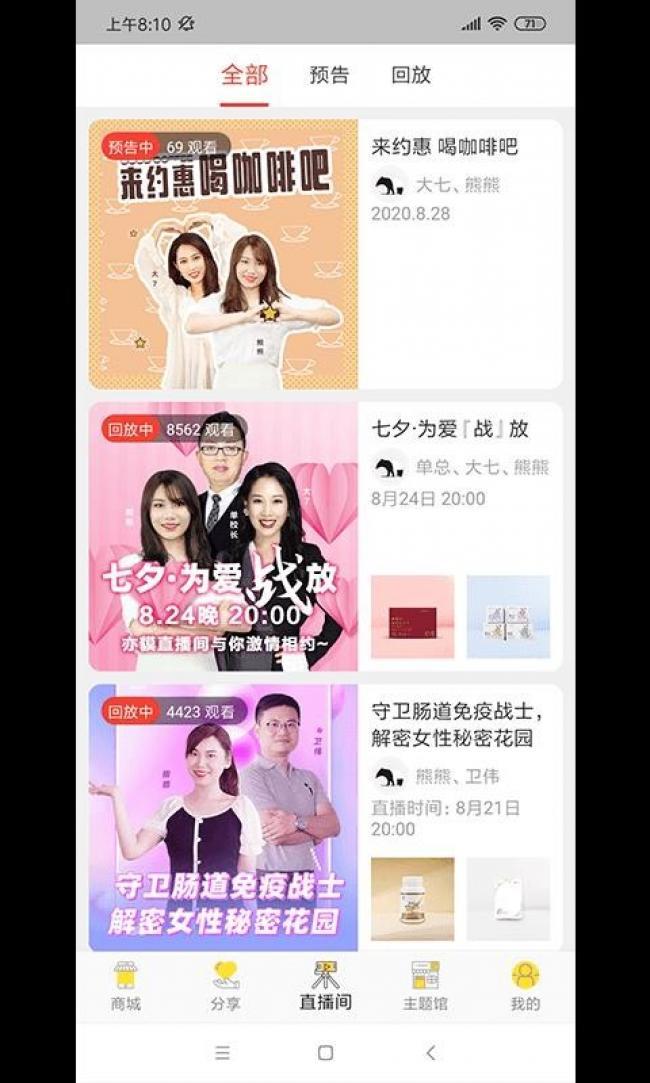Screen dimensions: 650x1083
Task: Open the 来约惠 喝咖啡吧 live preview card
Action: pos(325,253)
